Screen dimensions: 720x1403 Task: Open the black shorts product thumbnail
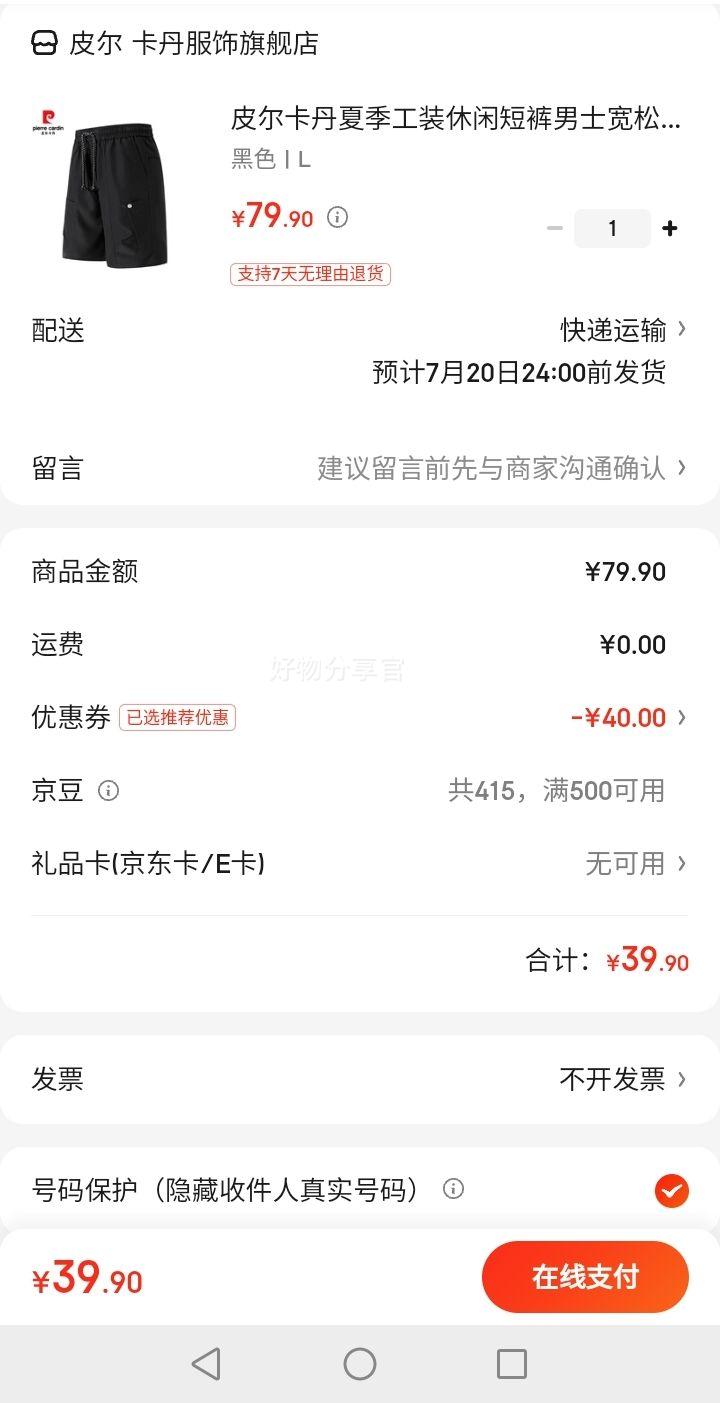pyautogui.click(x=115, y=189)
